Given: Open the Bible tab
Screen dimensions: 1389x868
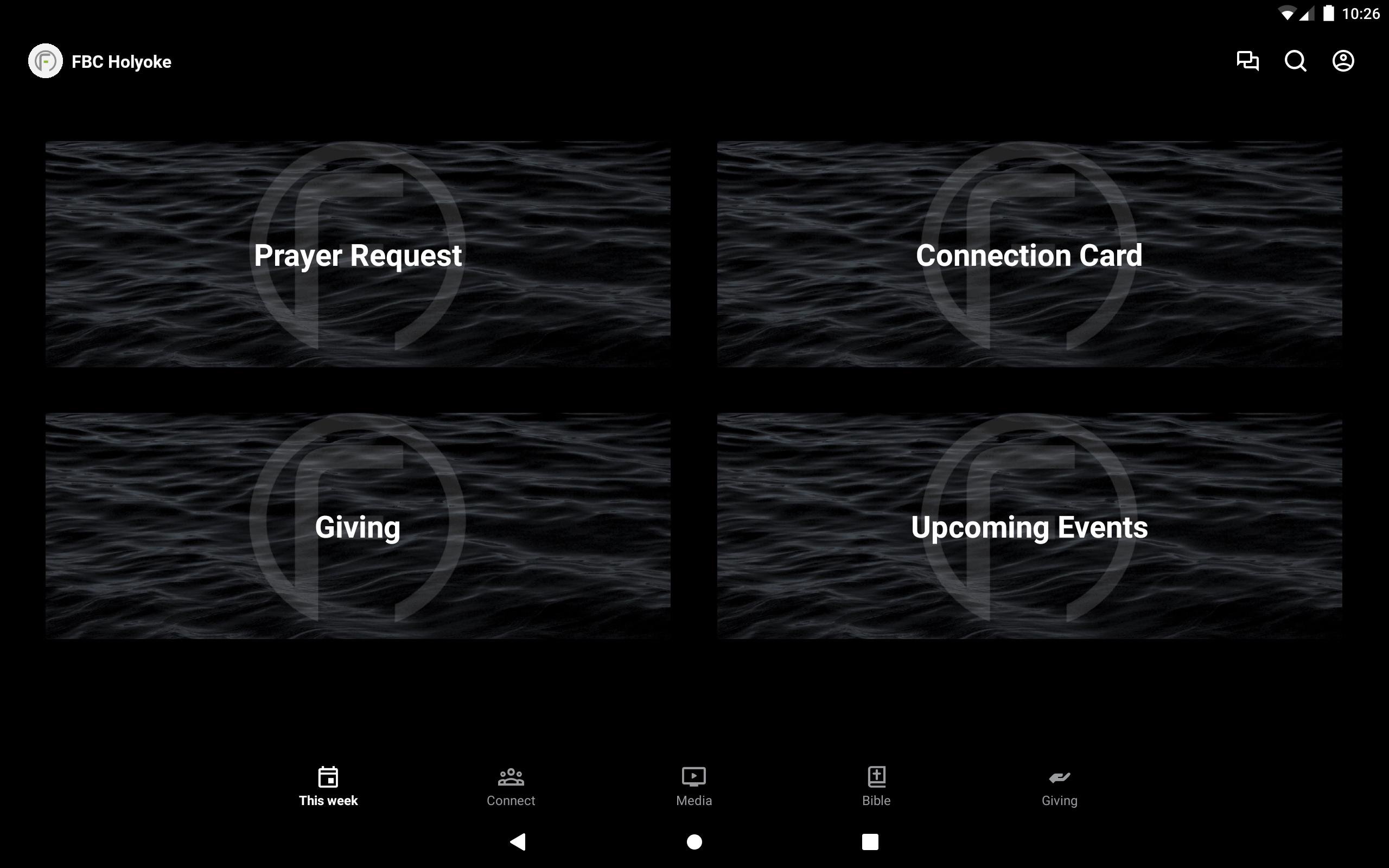Looking at the screenshot, I should (x=876, y=786).
